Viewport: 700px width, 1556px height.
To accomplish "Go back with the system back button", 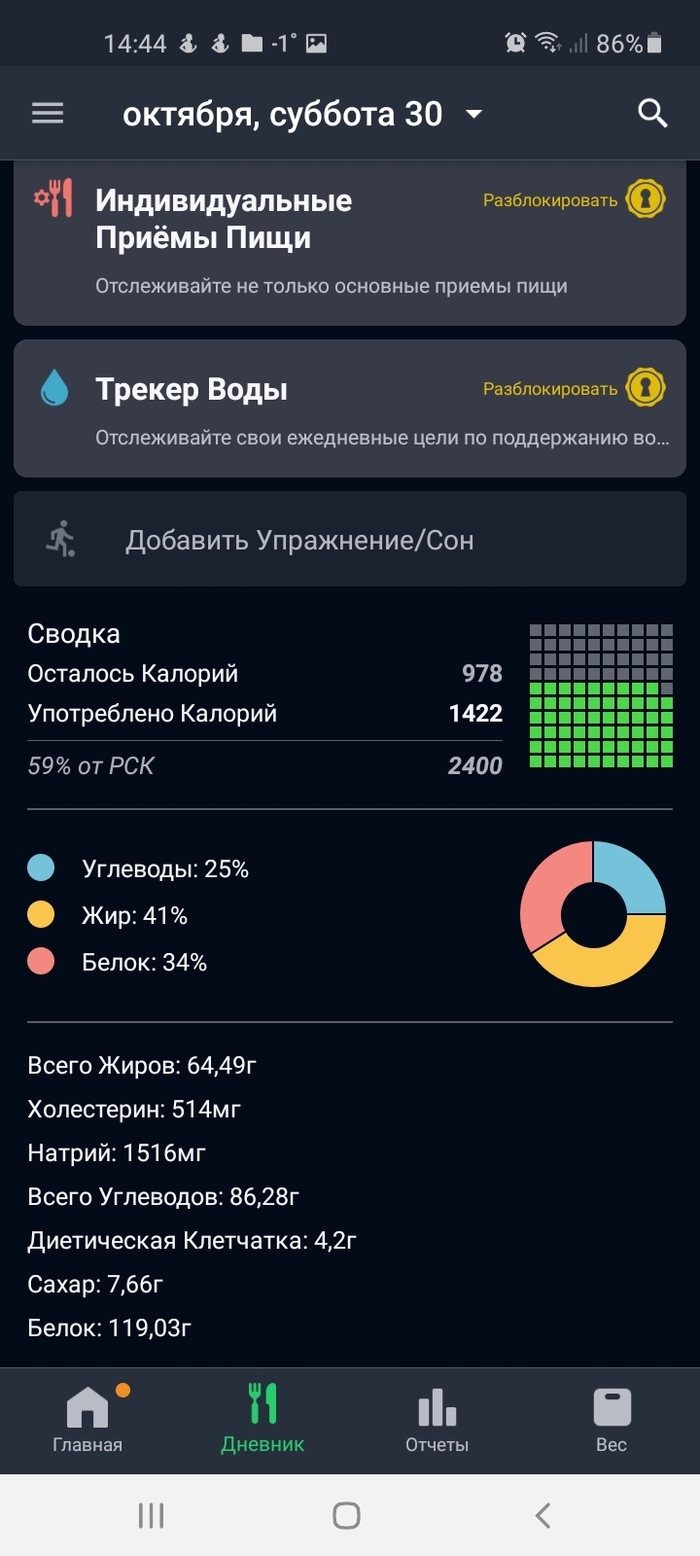I will click(x=542, y=1516).
